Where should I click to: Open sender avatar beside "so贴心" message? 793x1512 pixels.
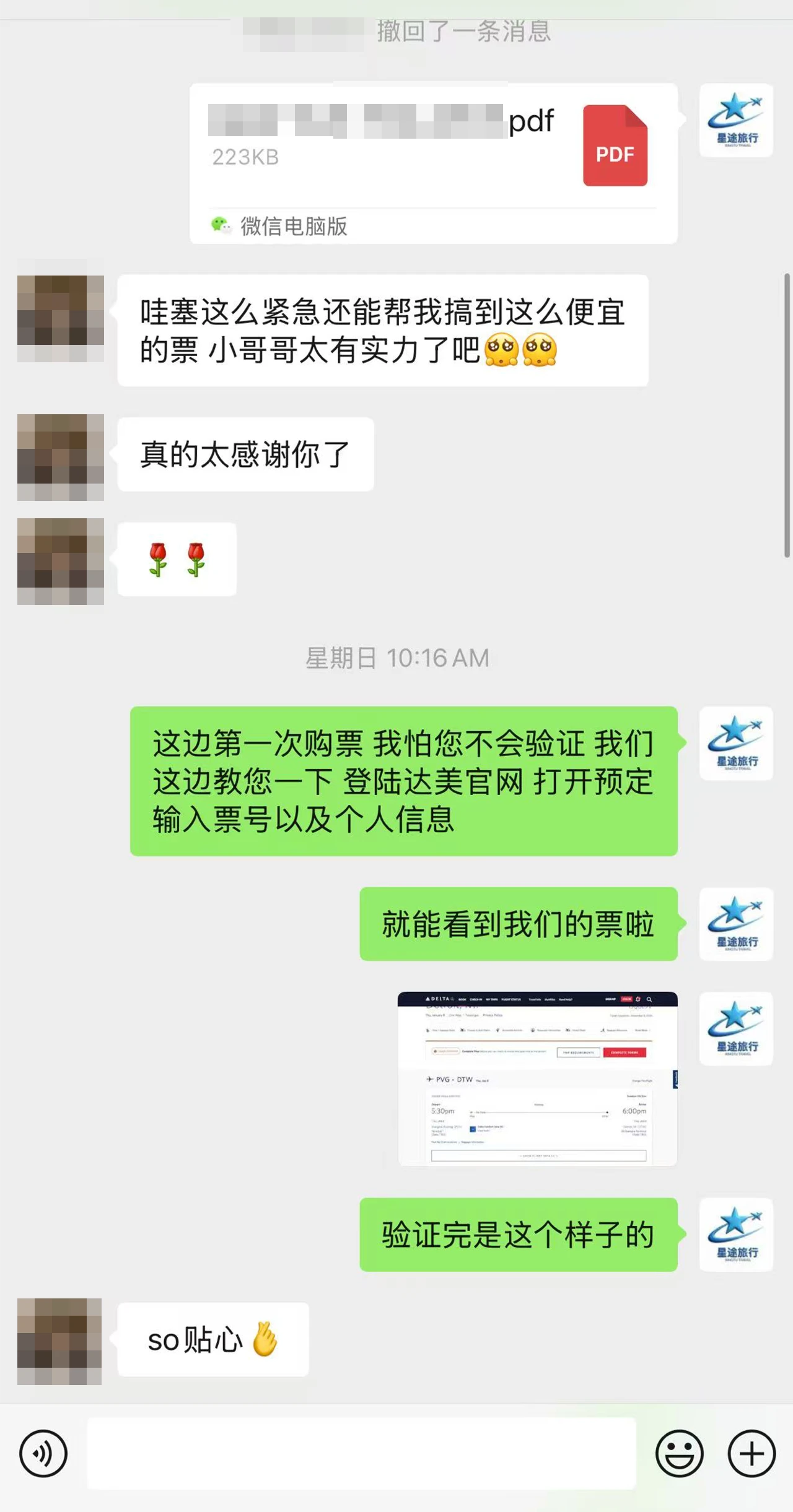(x=59, y=1341)
